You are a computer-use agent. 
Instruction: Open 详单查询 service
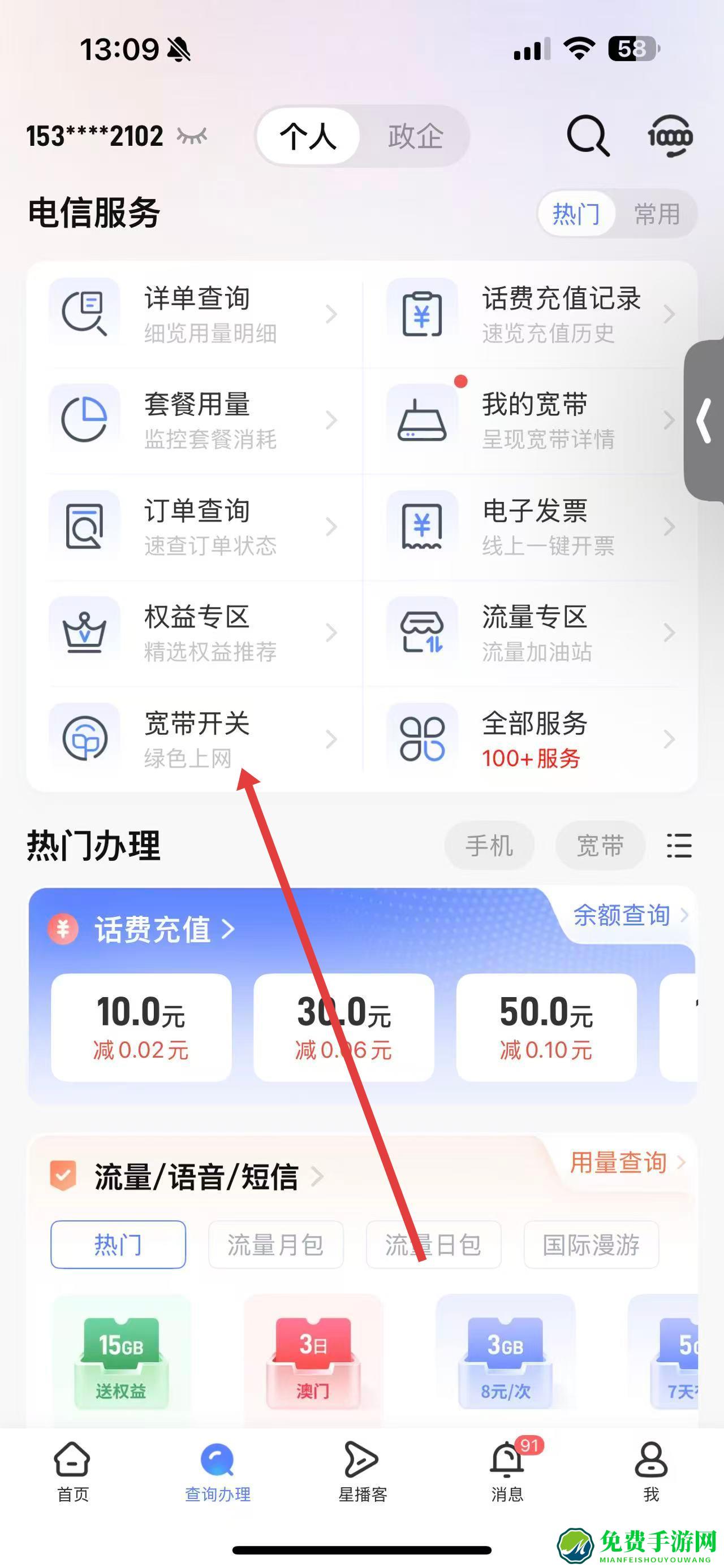[195, 314]
